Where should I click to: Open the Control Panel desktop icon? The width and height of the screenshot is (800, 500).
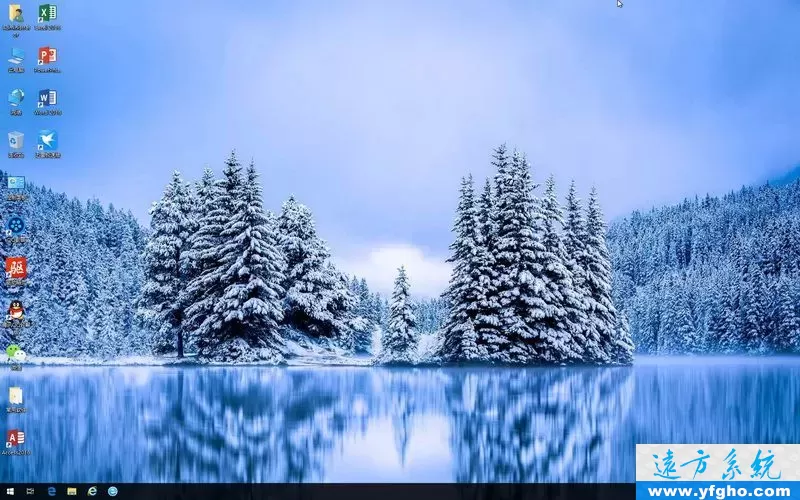(16, 183)
